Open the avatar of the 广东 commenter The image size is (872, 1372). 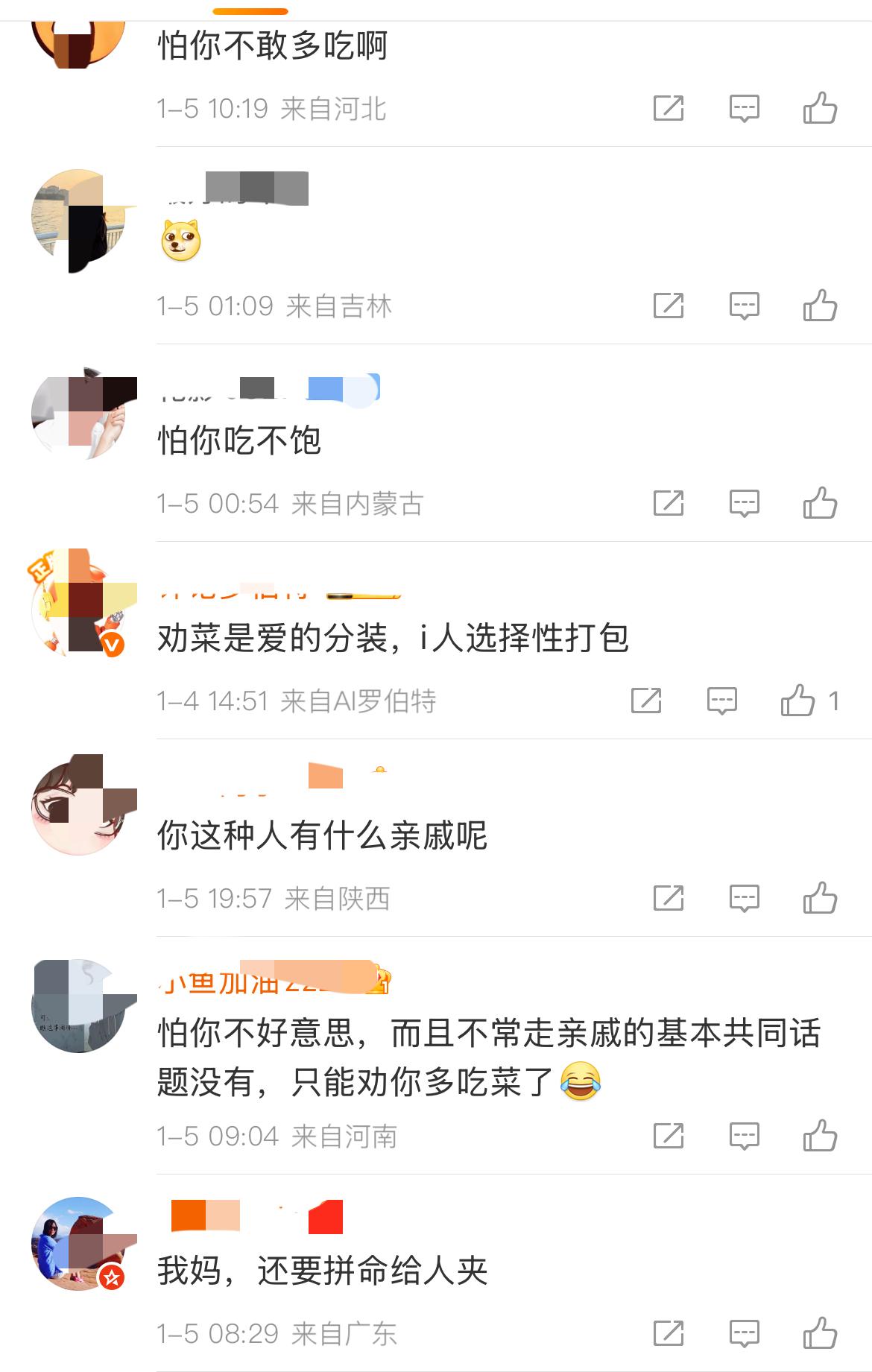pyautogui.click(x=78, y=1243)
